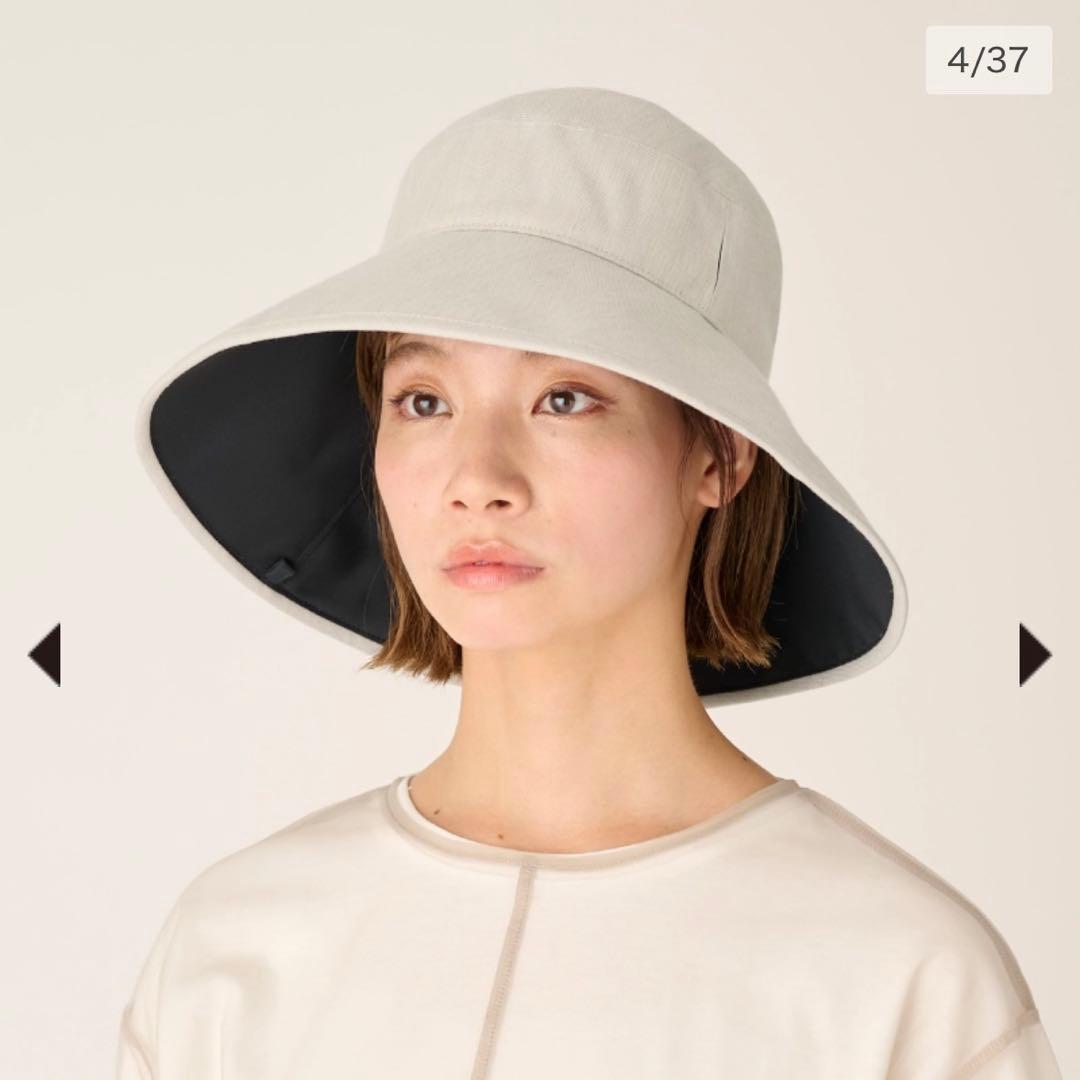The height and width of the screenshot is (1080, 1080).
Task: Go to the previous product photo
Action: (45, 655)
